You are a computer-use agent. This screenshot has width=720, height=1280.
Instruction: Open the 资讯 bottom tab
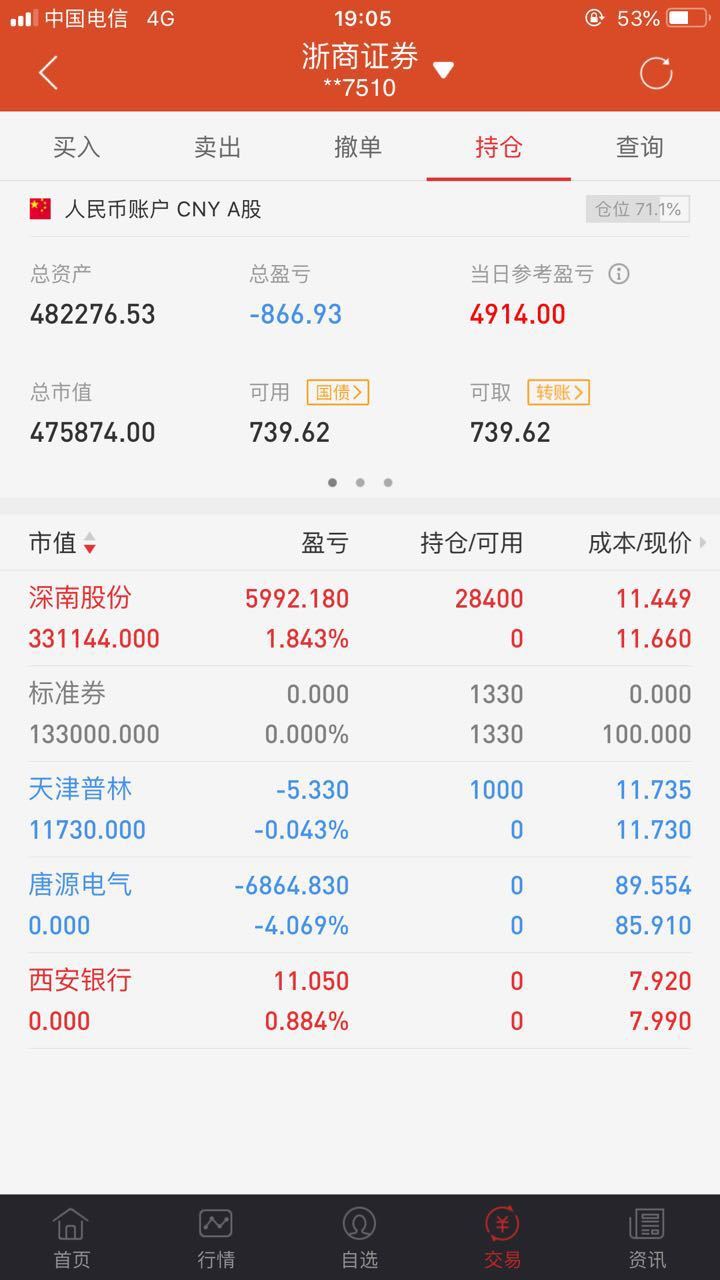647,1237
